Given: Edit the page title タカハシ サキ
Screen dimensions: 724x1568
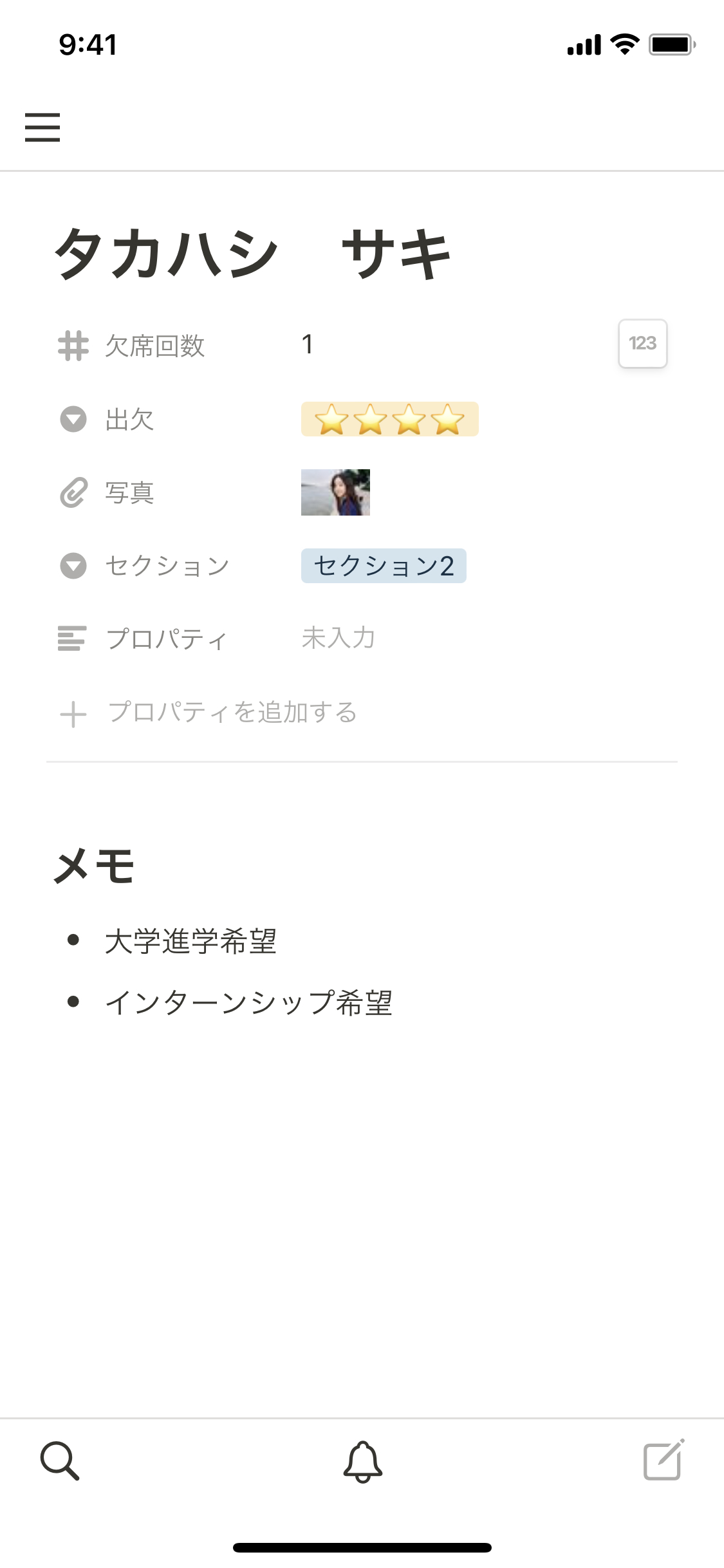Looking at the screenshot, I should coord(252,254).
